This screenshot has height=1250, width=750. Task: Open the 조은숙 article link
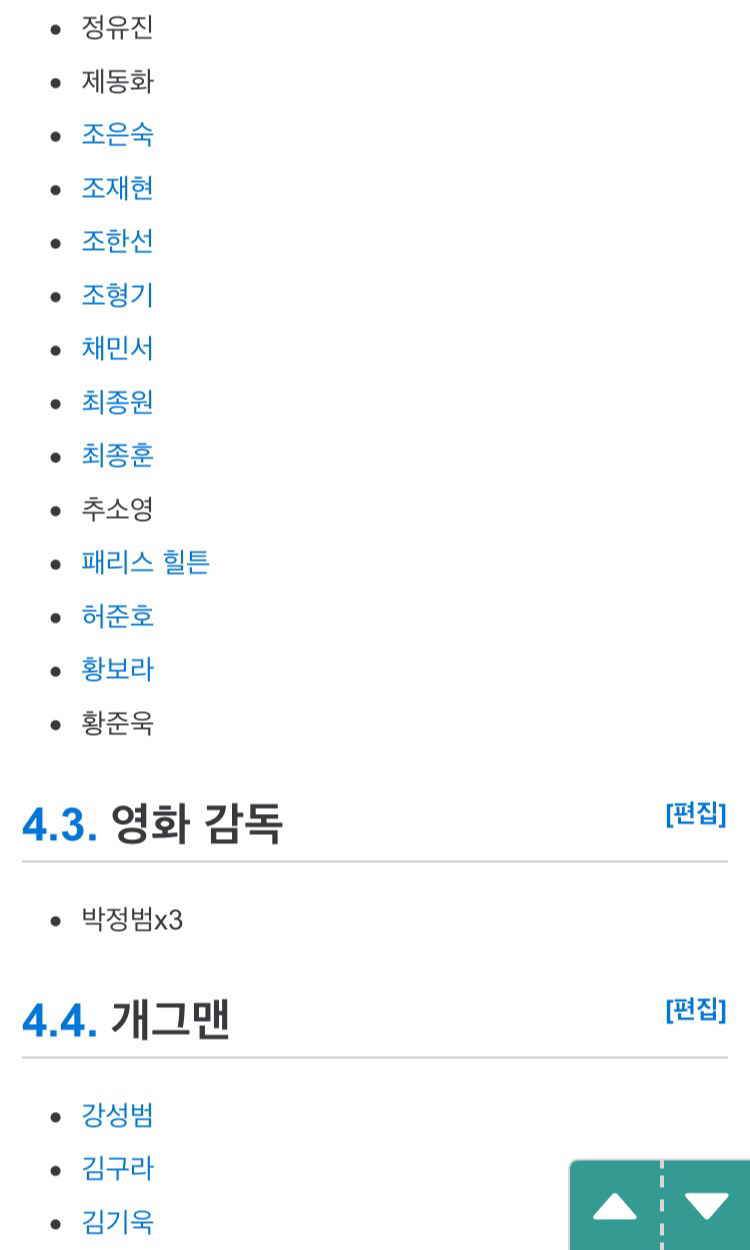[117, 135]
